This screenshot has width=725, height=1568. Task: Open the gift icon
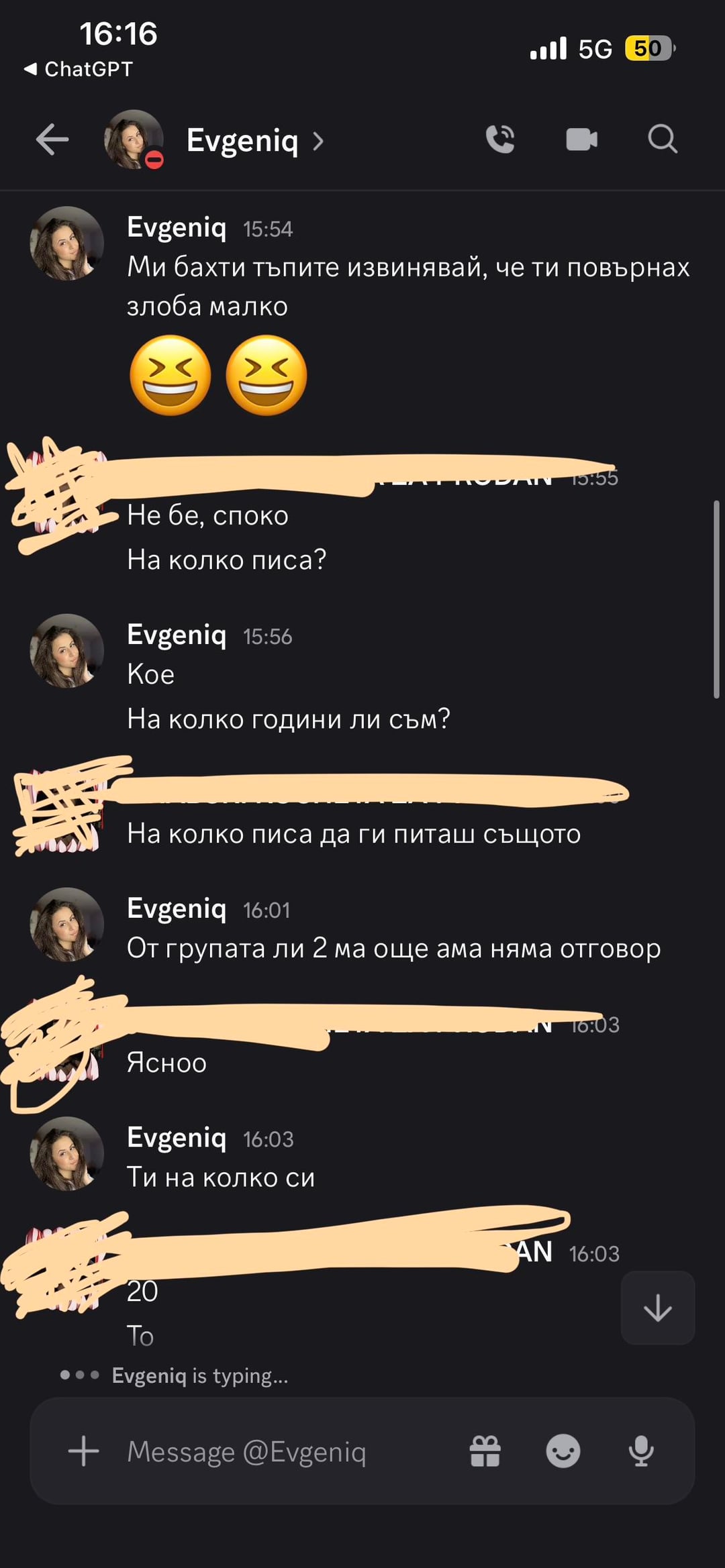[485, 1451]
